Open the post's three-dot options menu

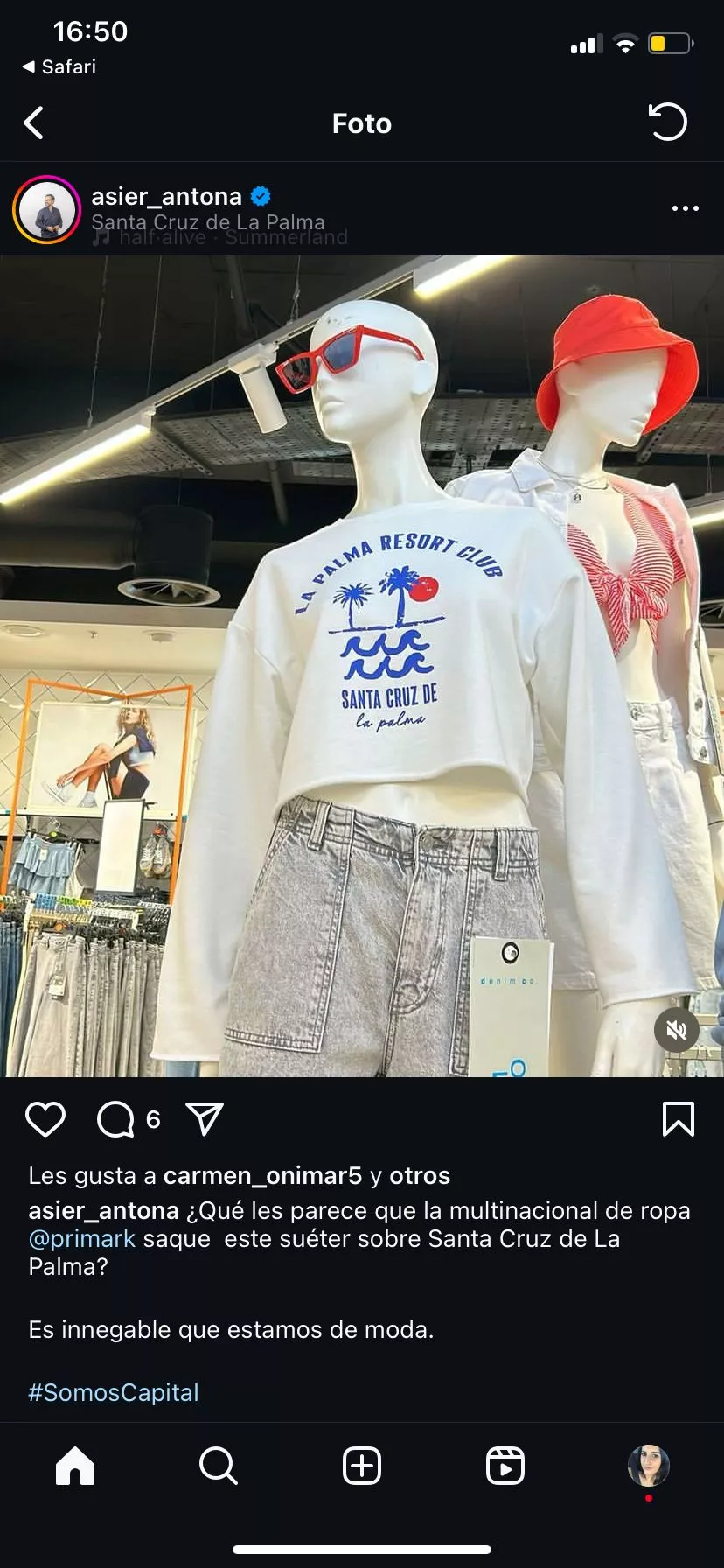[685, 208]
